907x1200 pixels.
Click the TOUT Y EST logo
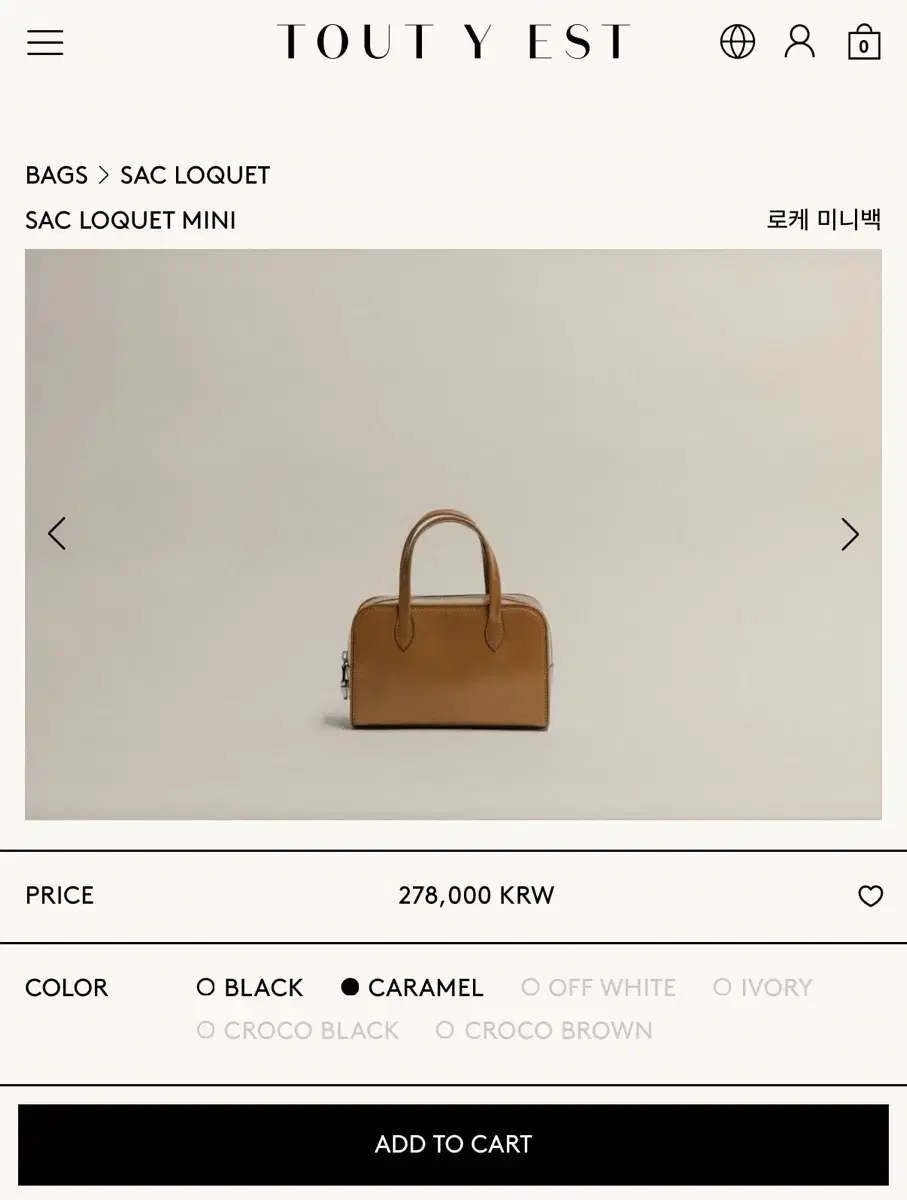tap(453, 42)
